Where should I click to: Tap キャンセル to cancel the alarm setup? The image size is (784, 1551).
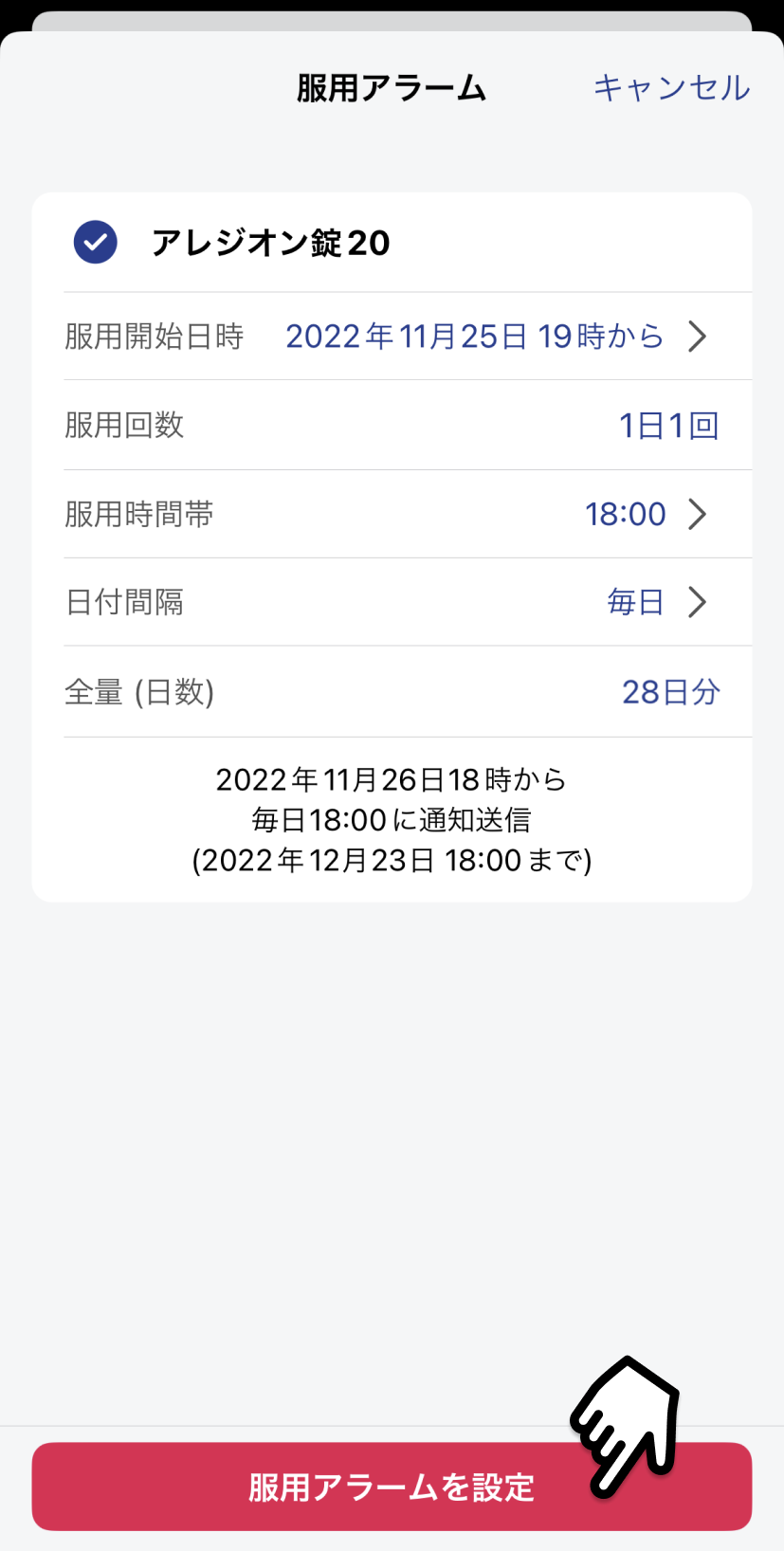[x=671, y=88]
